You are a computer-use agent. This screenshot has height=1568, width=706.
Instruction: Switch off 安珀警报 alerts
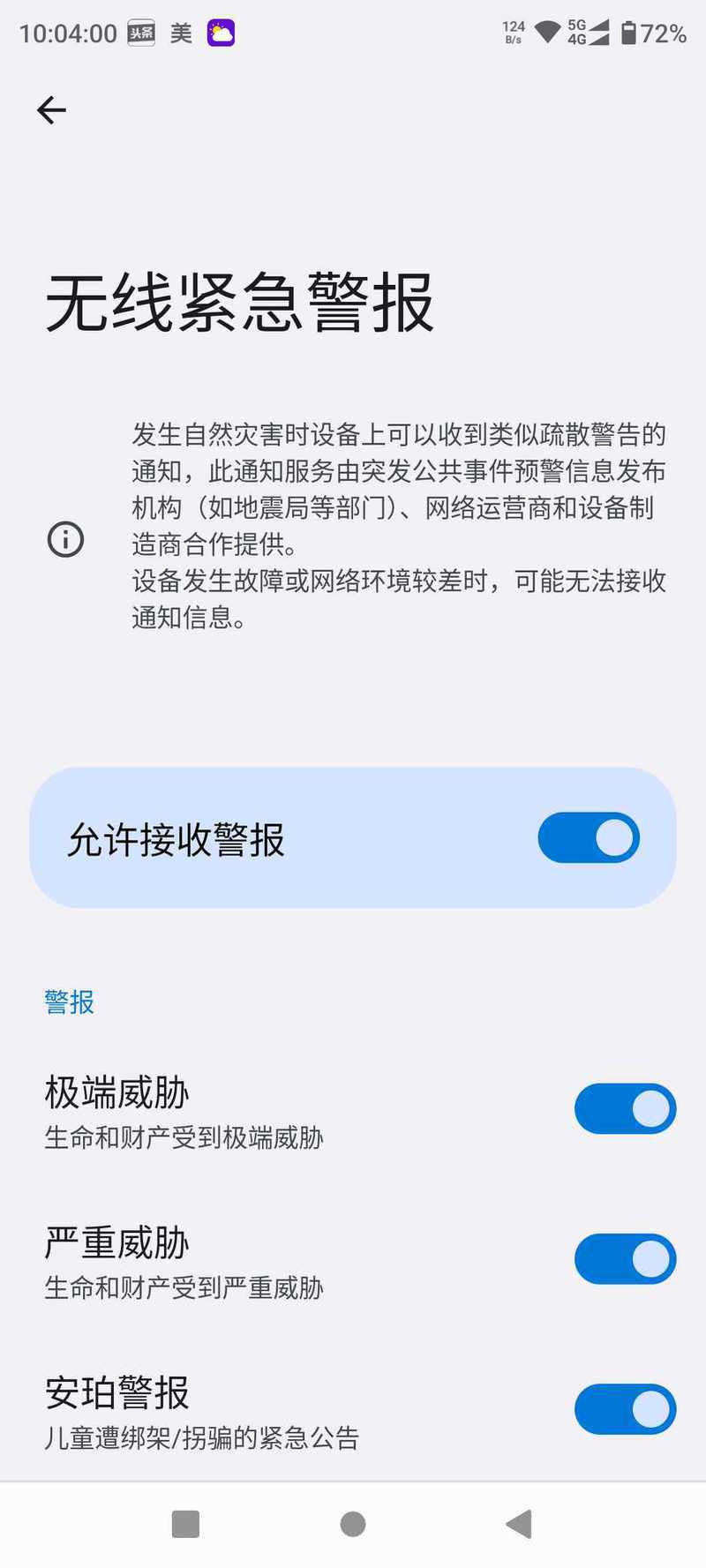click(x=625, y=1408)
